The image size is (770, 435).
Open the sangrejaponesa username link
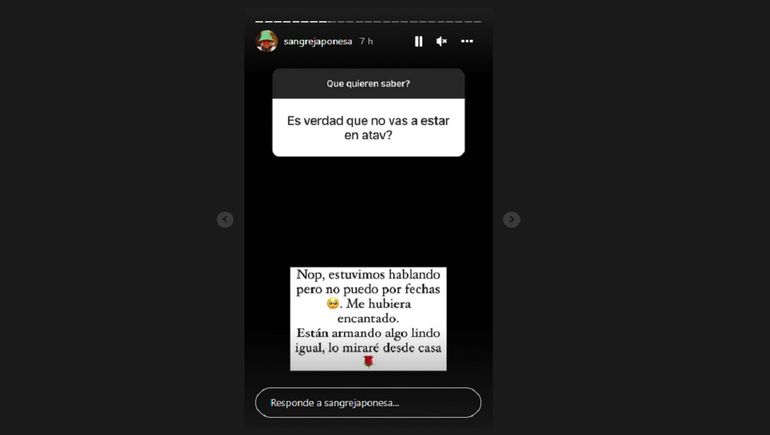click(317, 41)
